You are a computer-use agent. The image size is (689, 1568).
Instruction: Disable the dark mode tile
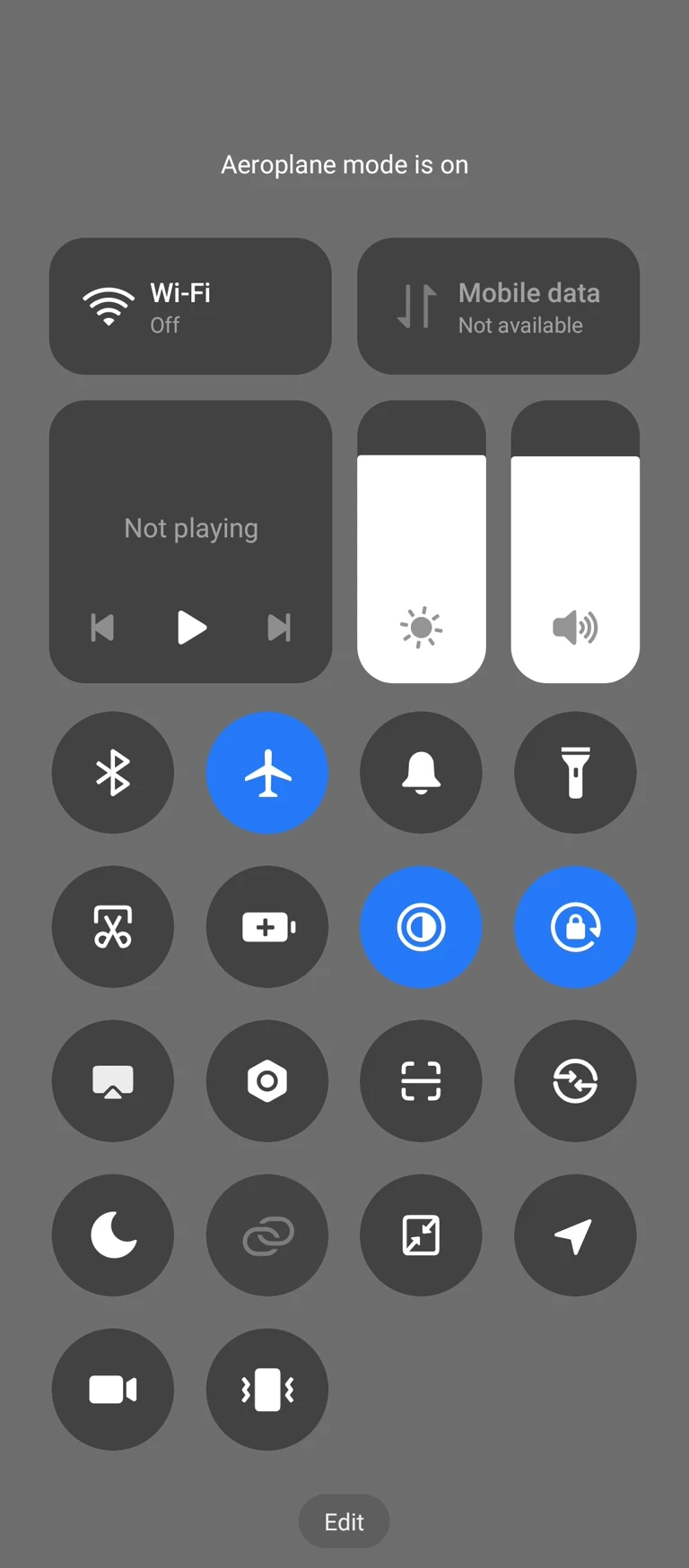(421, 927)
